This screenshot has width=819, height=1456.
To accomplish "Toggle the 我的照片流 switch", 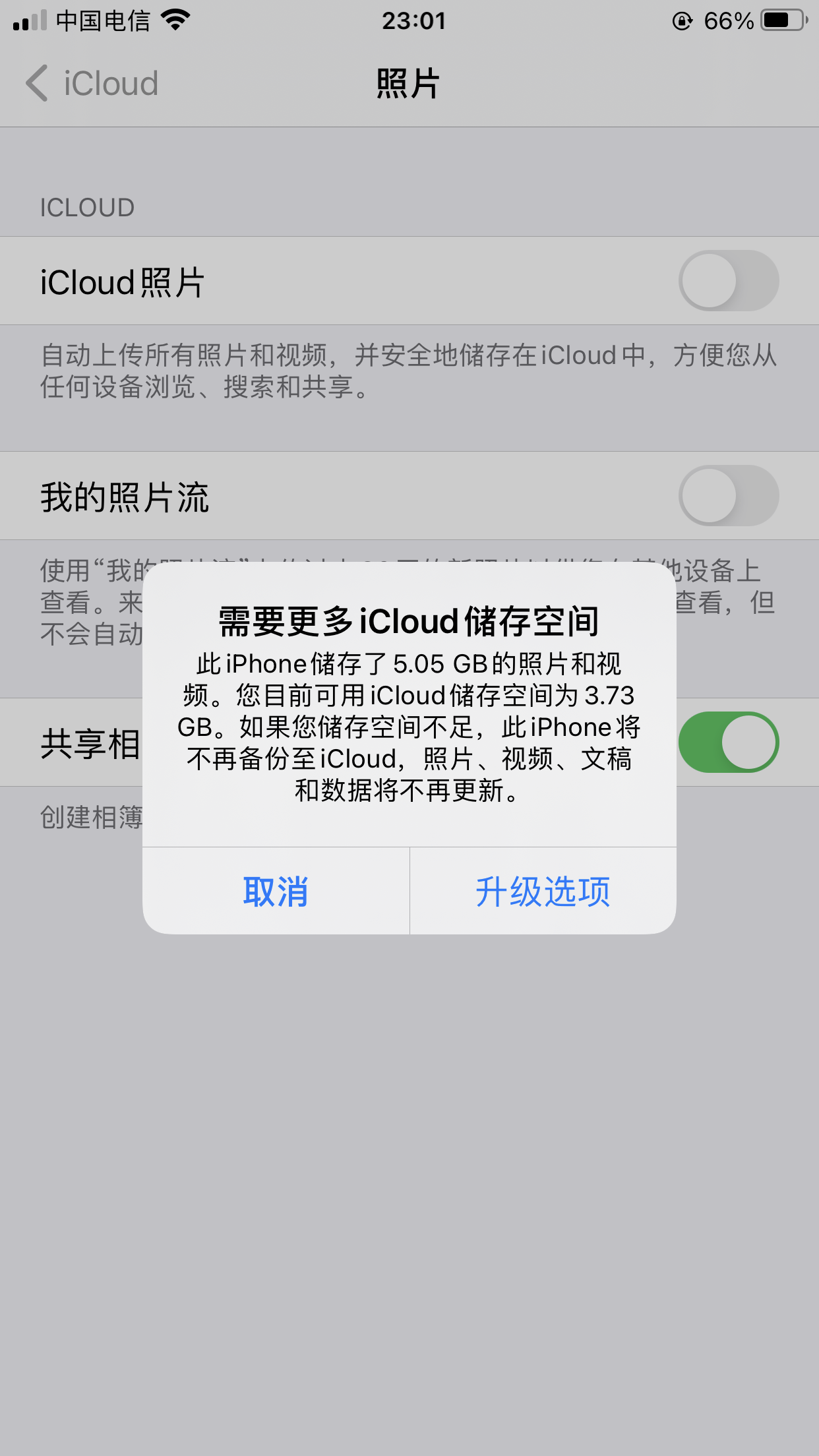I will point(728,496).
